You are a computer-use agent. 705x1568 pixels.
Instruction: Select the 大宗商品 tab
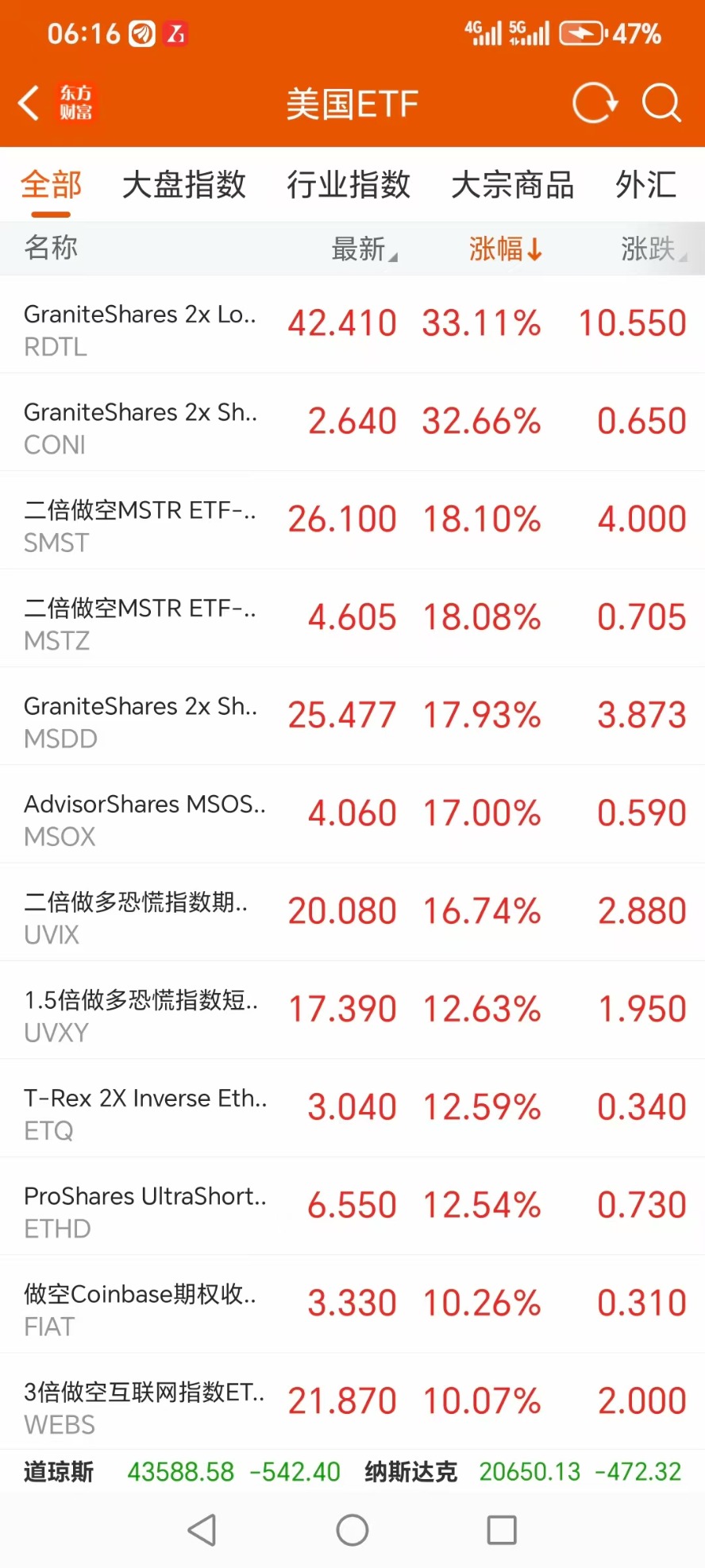(513, 185)
